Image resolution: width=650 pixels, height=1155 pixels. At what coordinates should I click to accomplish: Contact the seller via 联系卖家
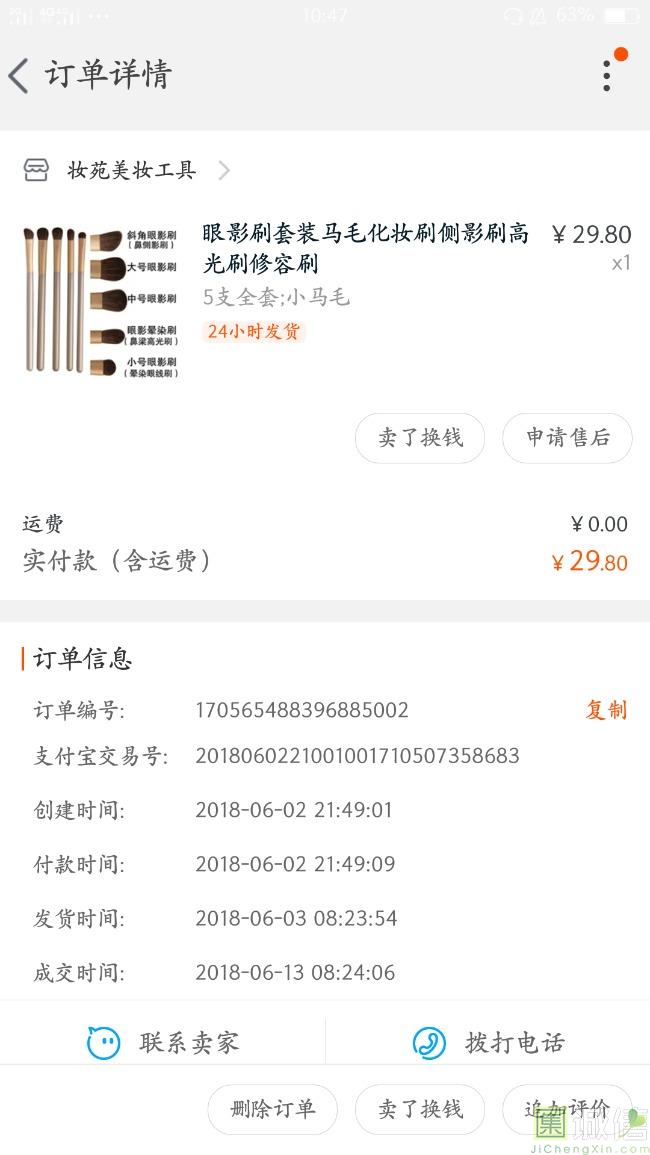pyautogui.click(x=163, y=1042)
